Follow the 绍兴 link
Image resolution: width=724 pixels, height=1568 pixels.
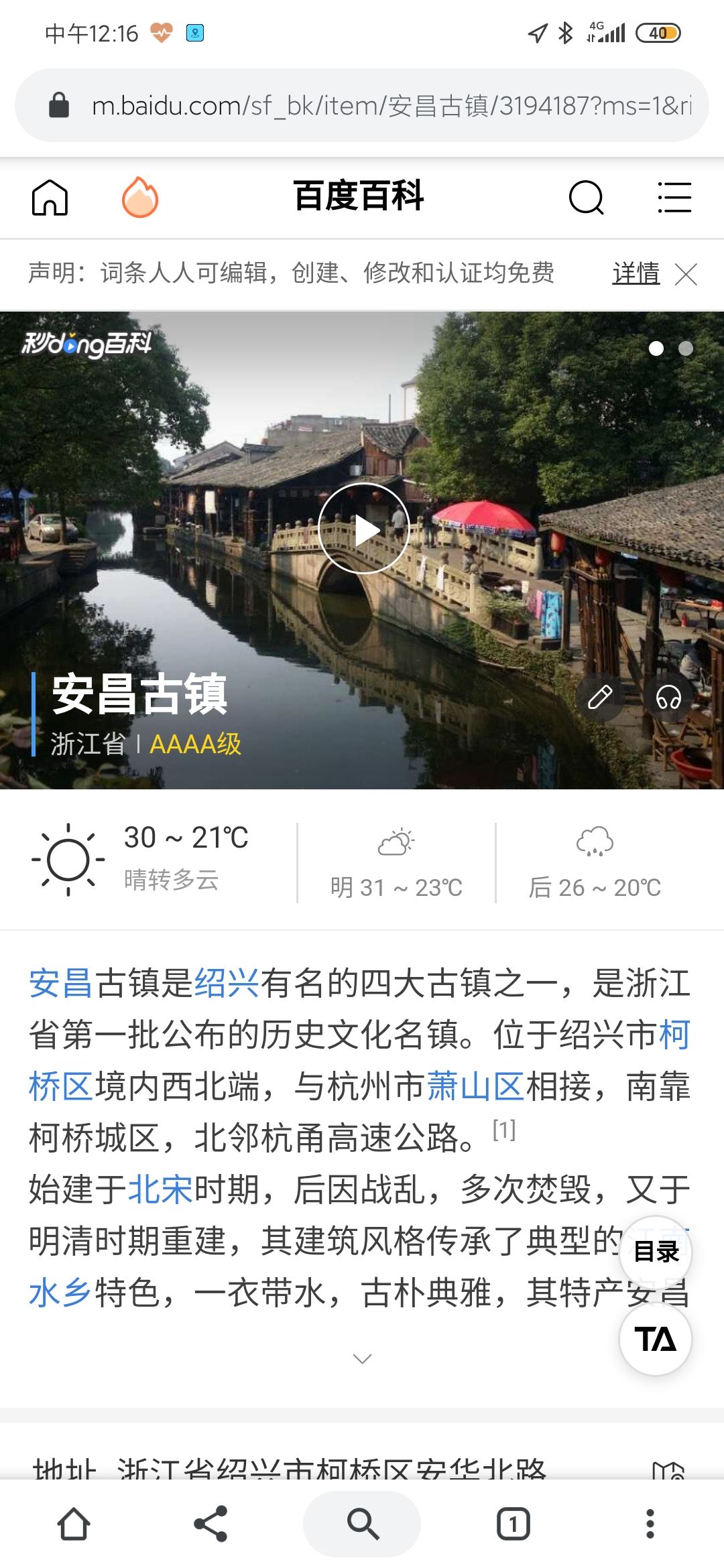click(x=227, y=984)
